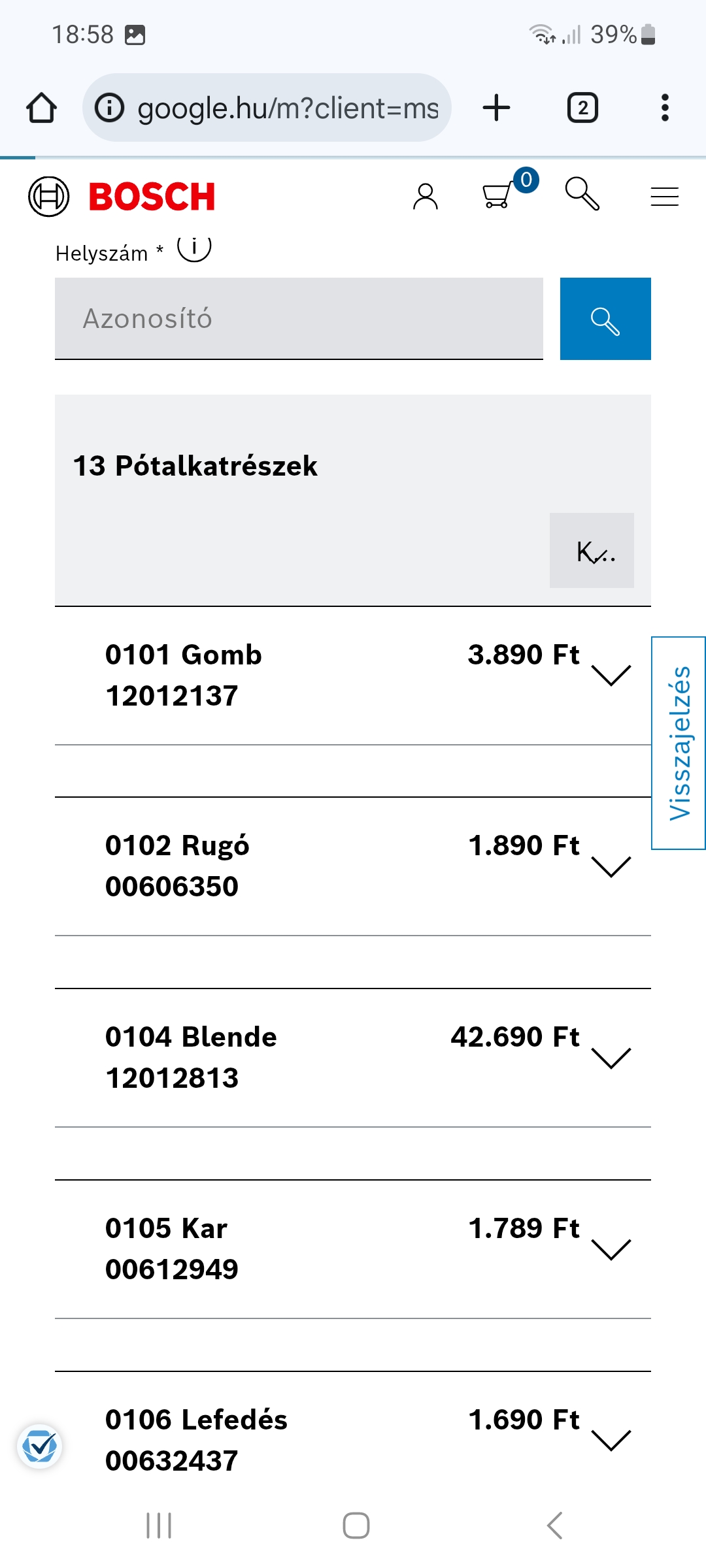Tap the blue search button

coord(605,319)
